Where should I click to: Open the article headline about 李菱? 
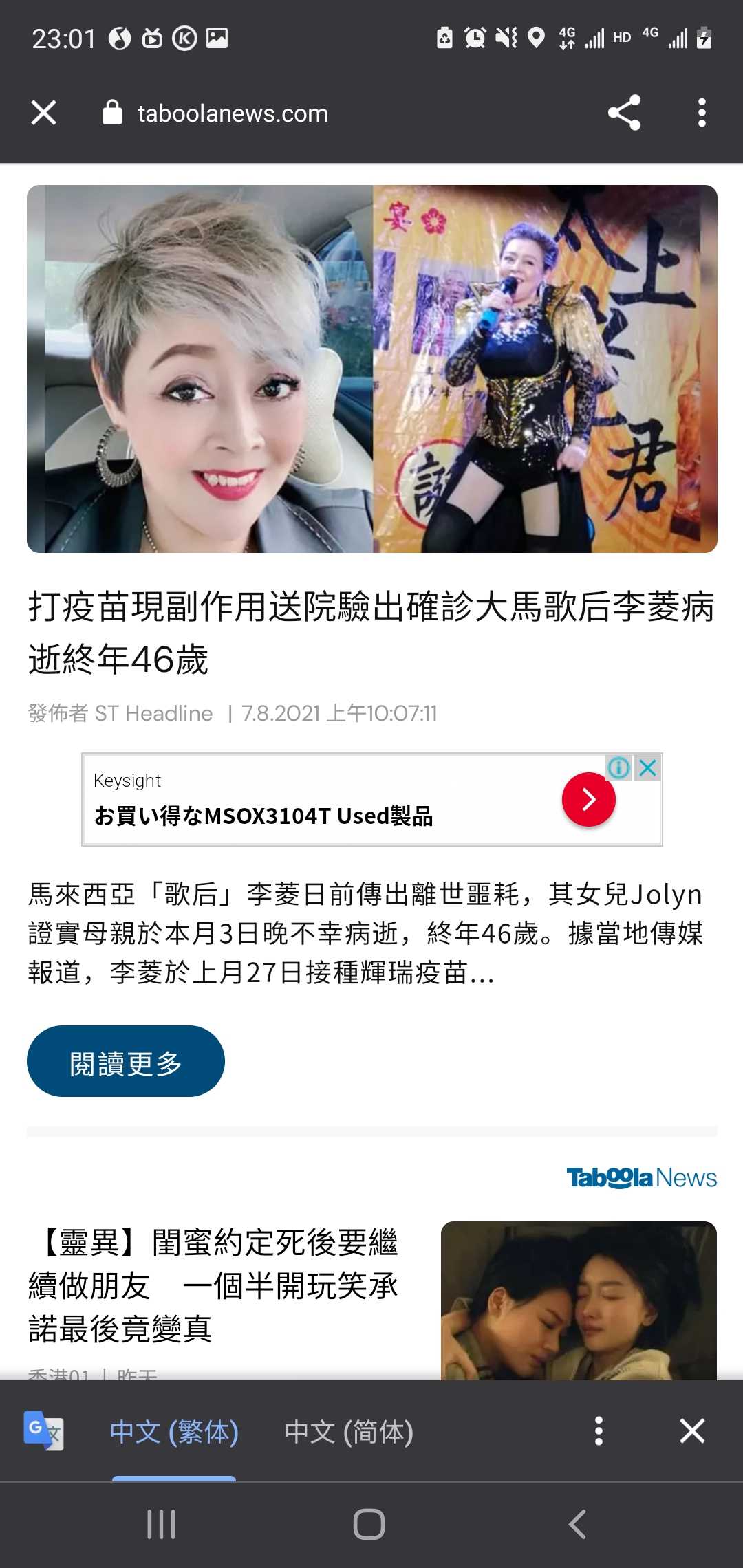371,633
